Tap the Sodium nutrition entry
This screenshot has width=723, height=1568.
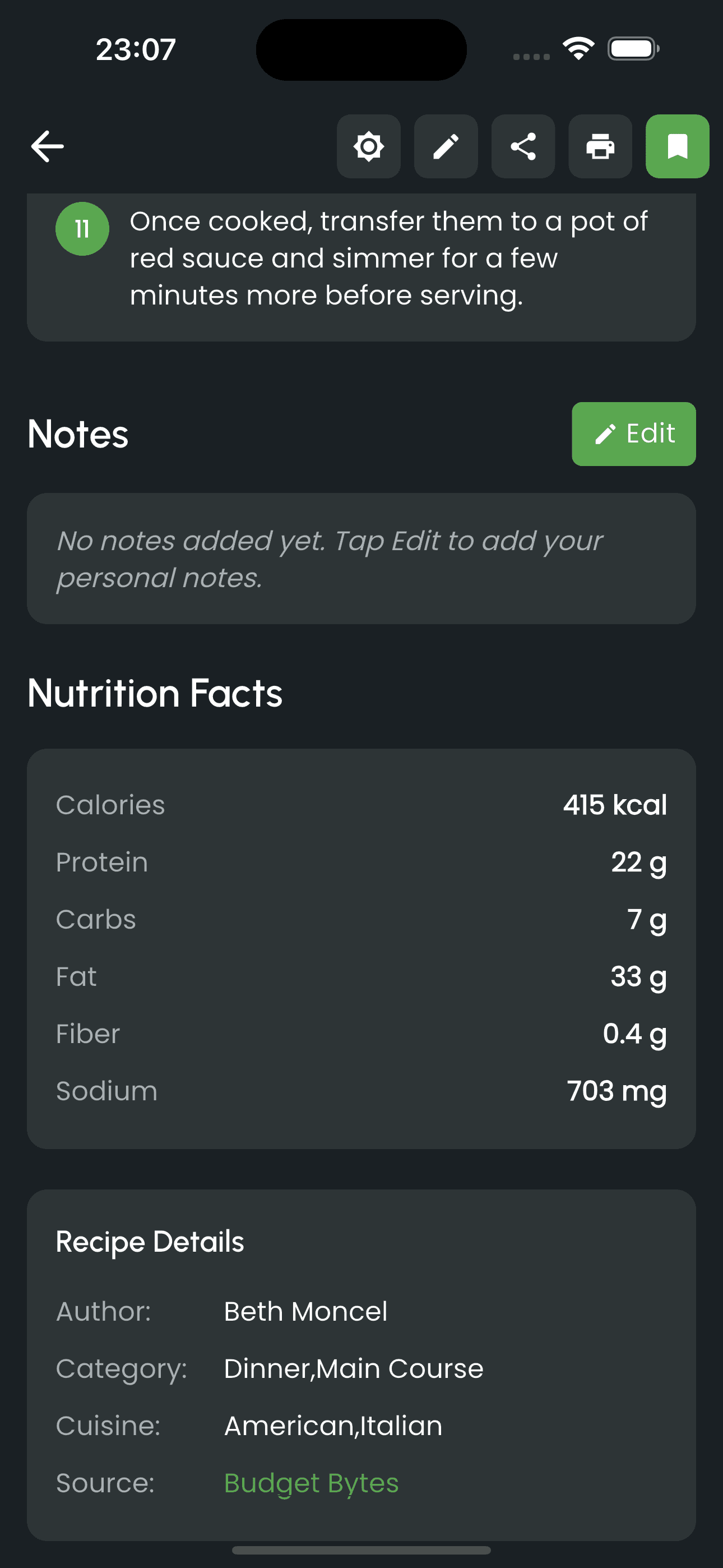pyautogui.click(x=361, y=1090)
